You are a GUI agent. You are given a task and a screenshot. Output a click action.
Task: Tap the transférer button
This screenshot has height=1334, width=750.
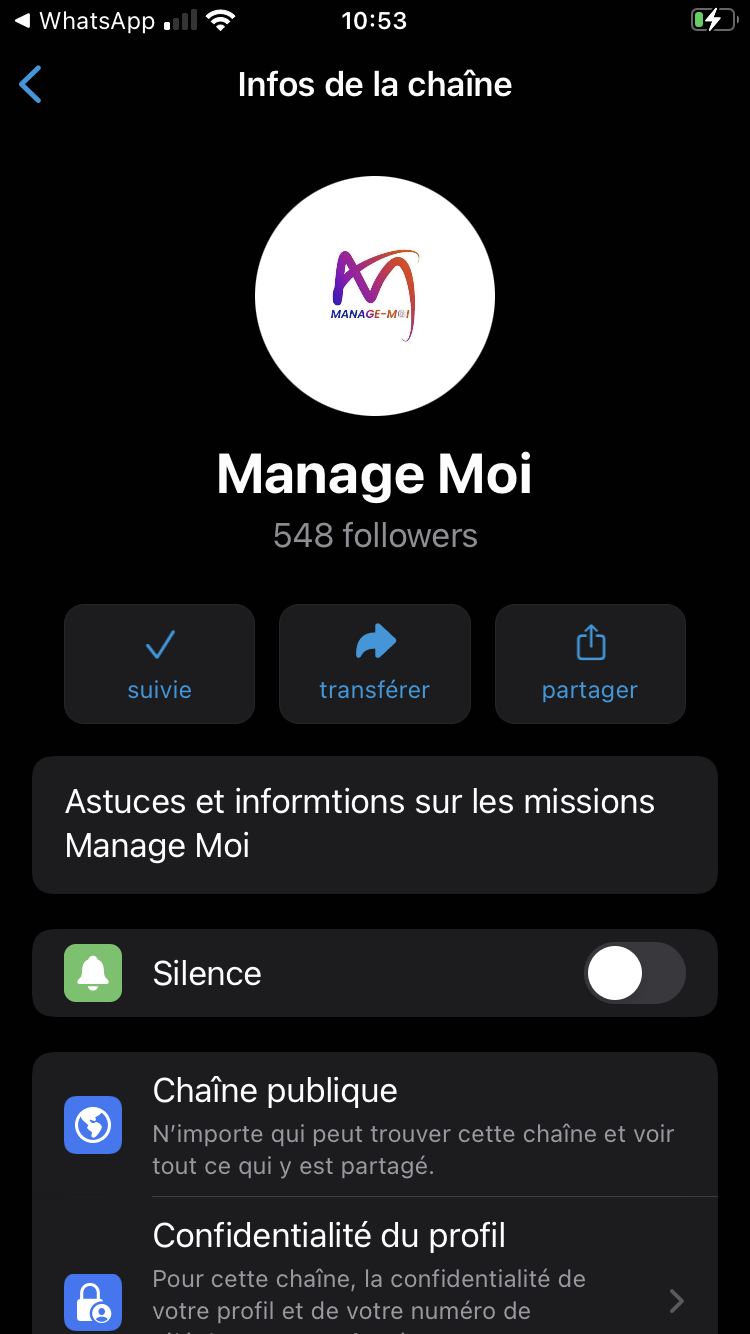375,664
